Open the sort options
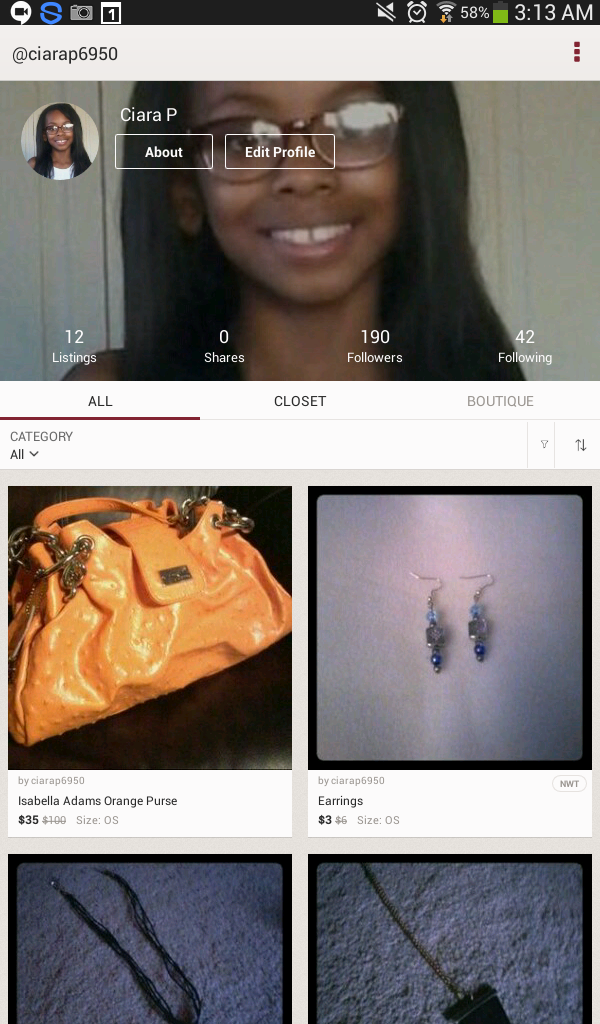 pos(581,445)
